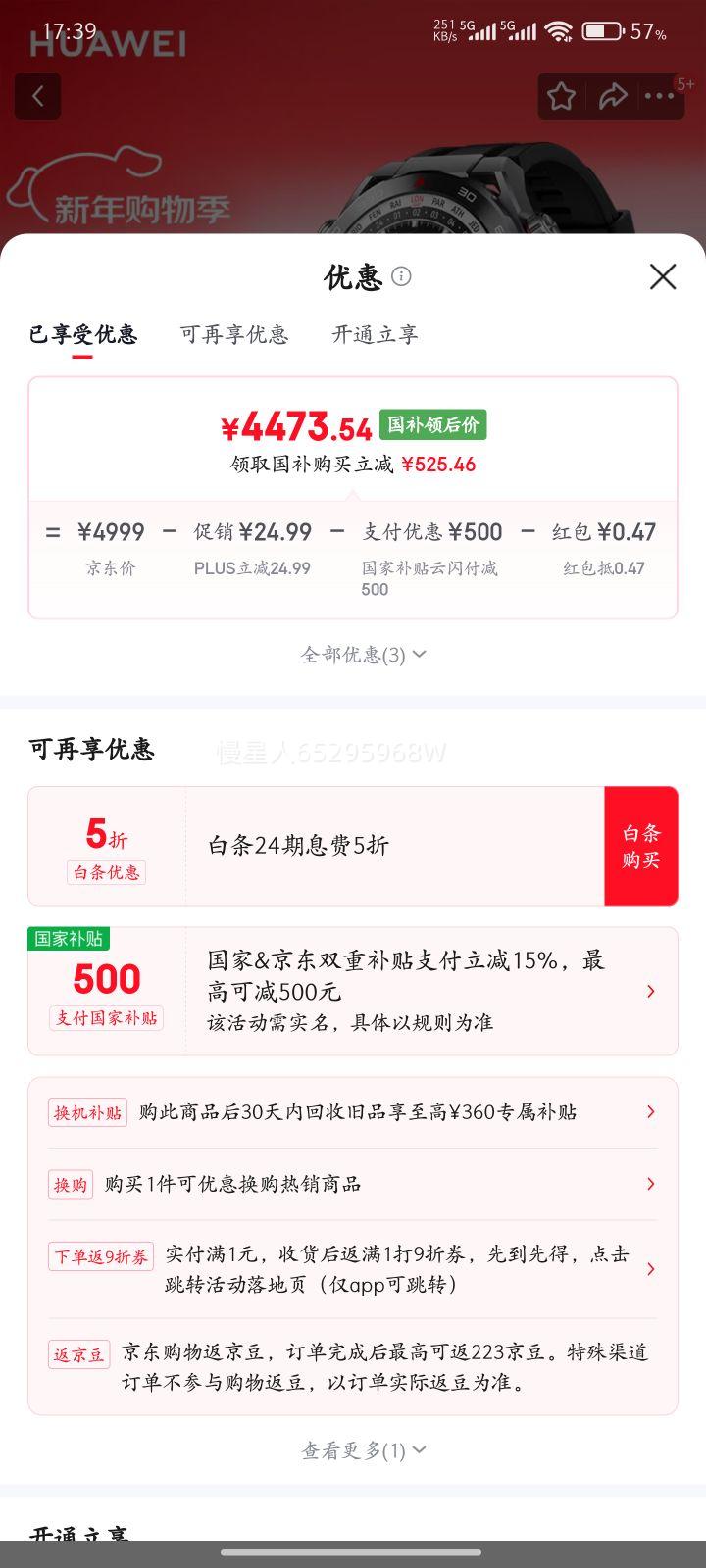The width and height of the screenshot is (706, 1568).
Task: Expand 查看更多(1) at the bottom
Action: [362, 1451]
